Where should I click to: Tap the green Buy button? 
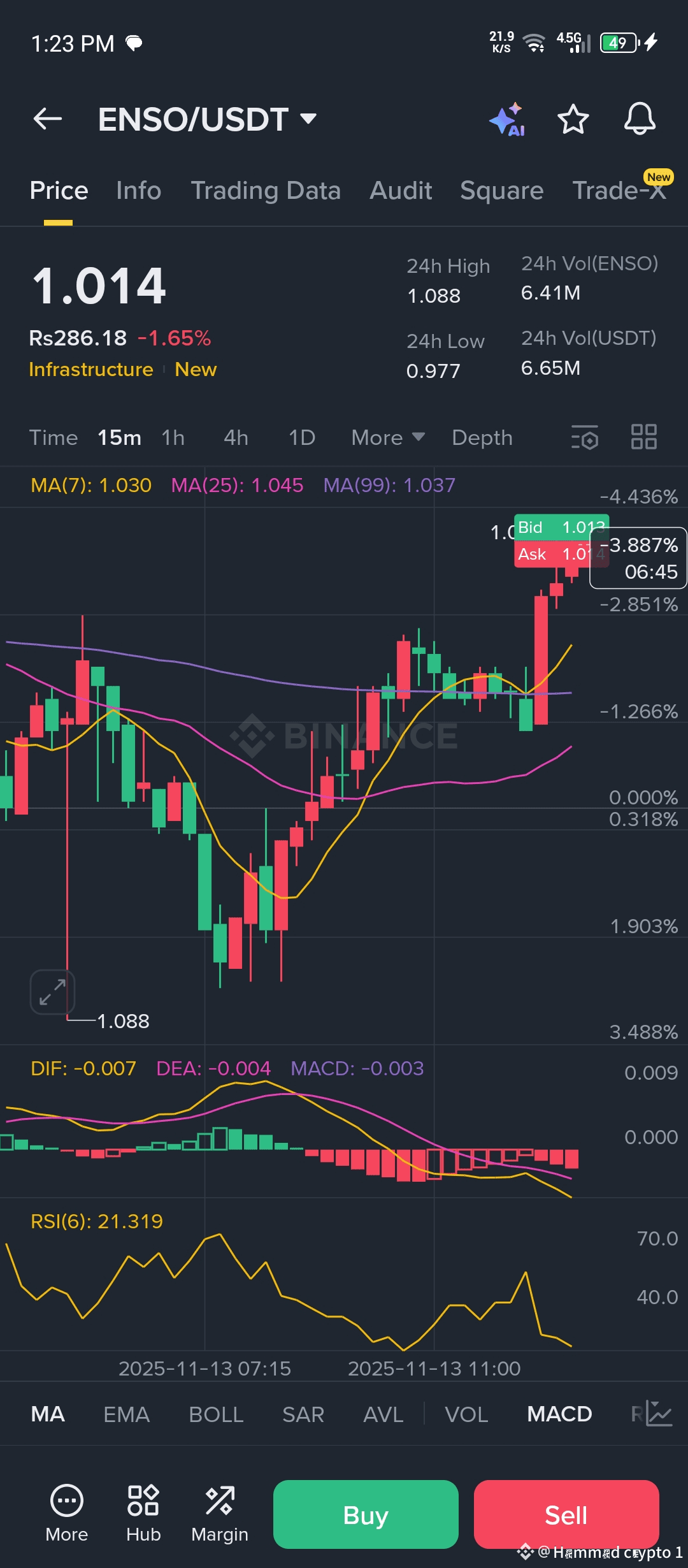click(366, 1514)
